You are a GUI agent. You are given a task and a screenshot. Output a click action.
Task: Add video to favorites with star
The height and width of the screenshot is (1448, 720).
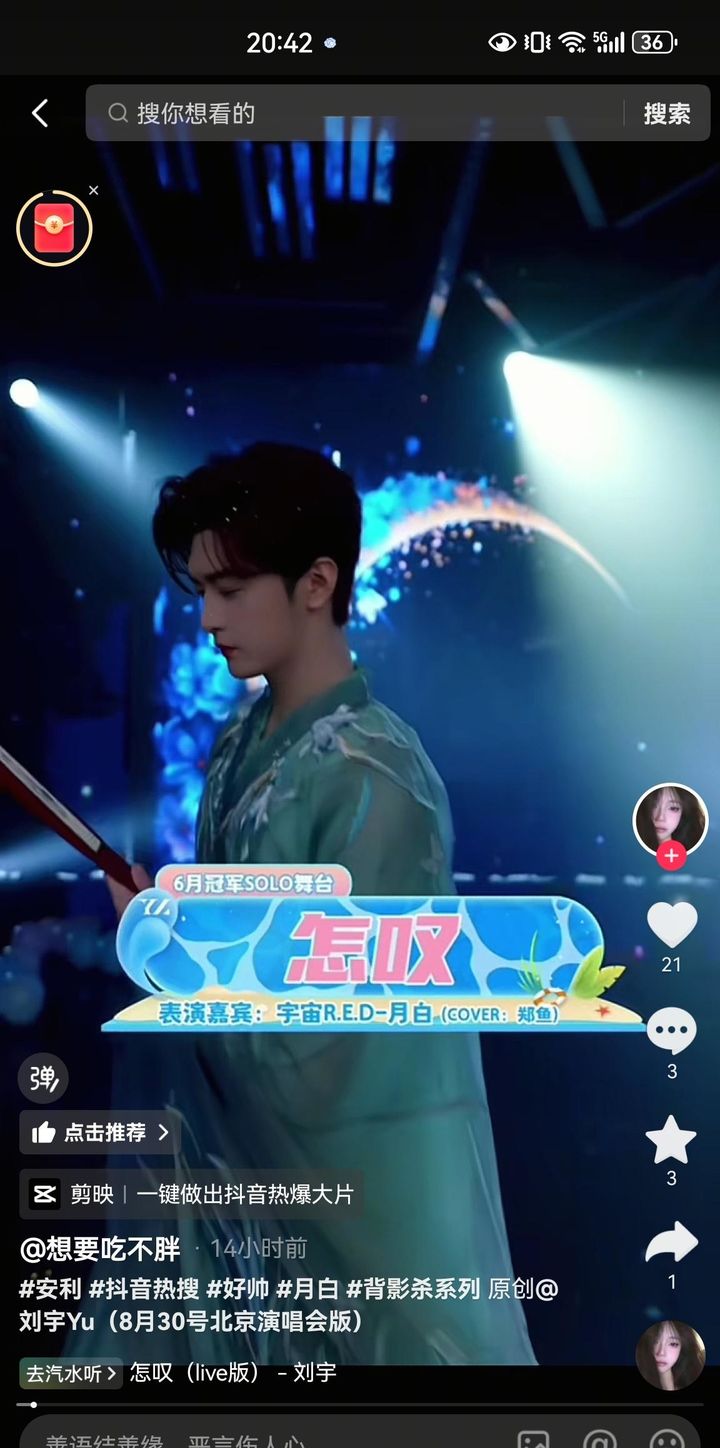pos(671,1138)
